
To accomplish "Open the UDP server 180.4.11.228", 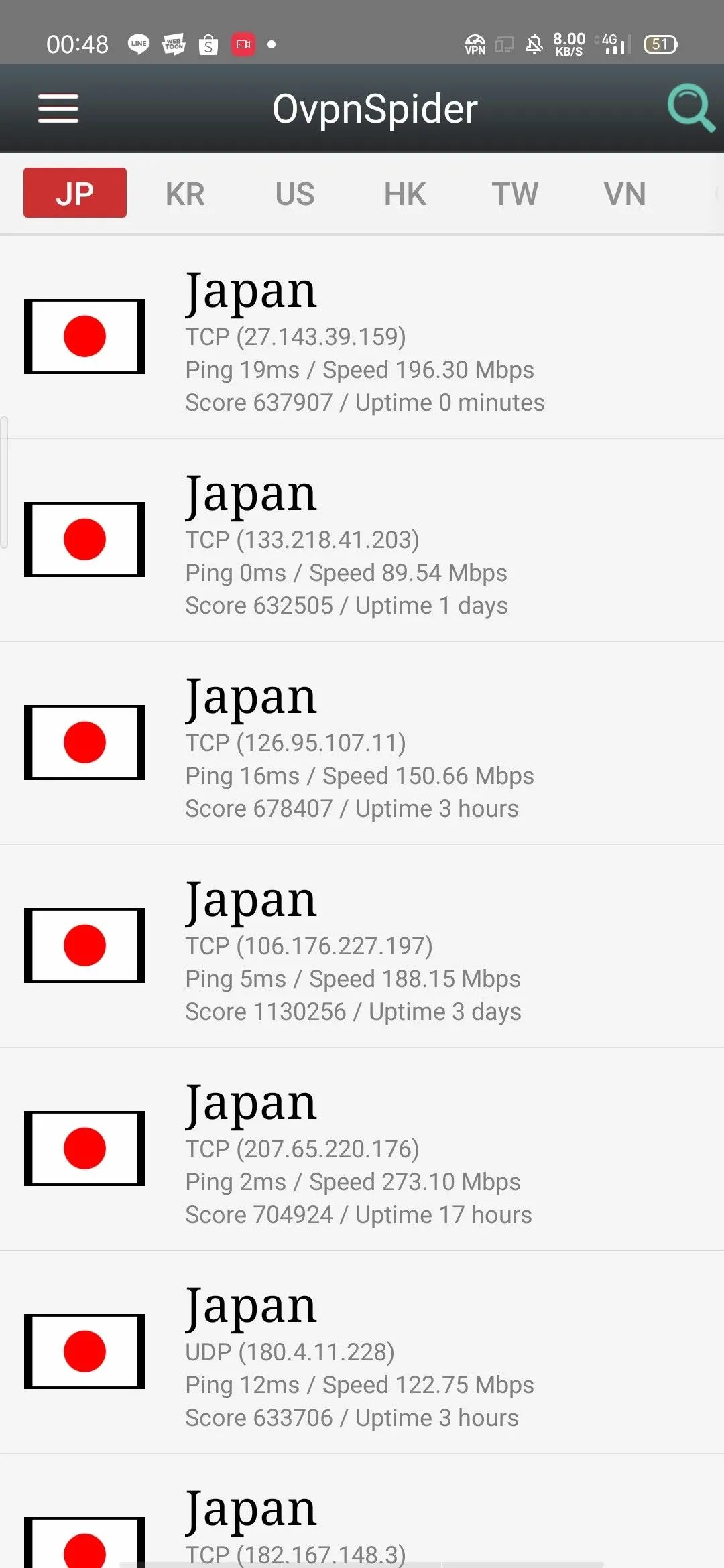I will click(362, 1352).
